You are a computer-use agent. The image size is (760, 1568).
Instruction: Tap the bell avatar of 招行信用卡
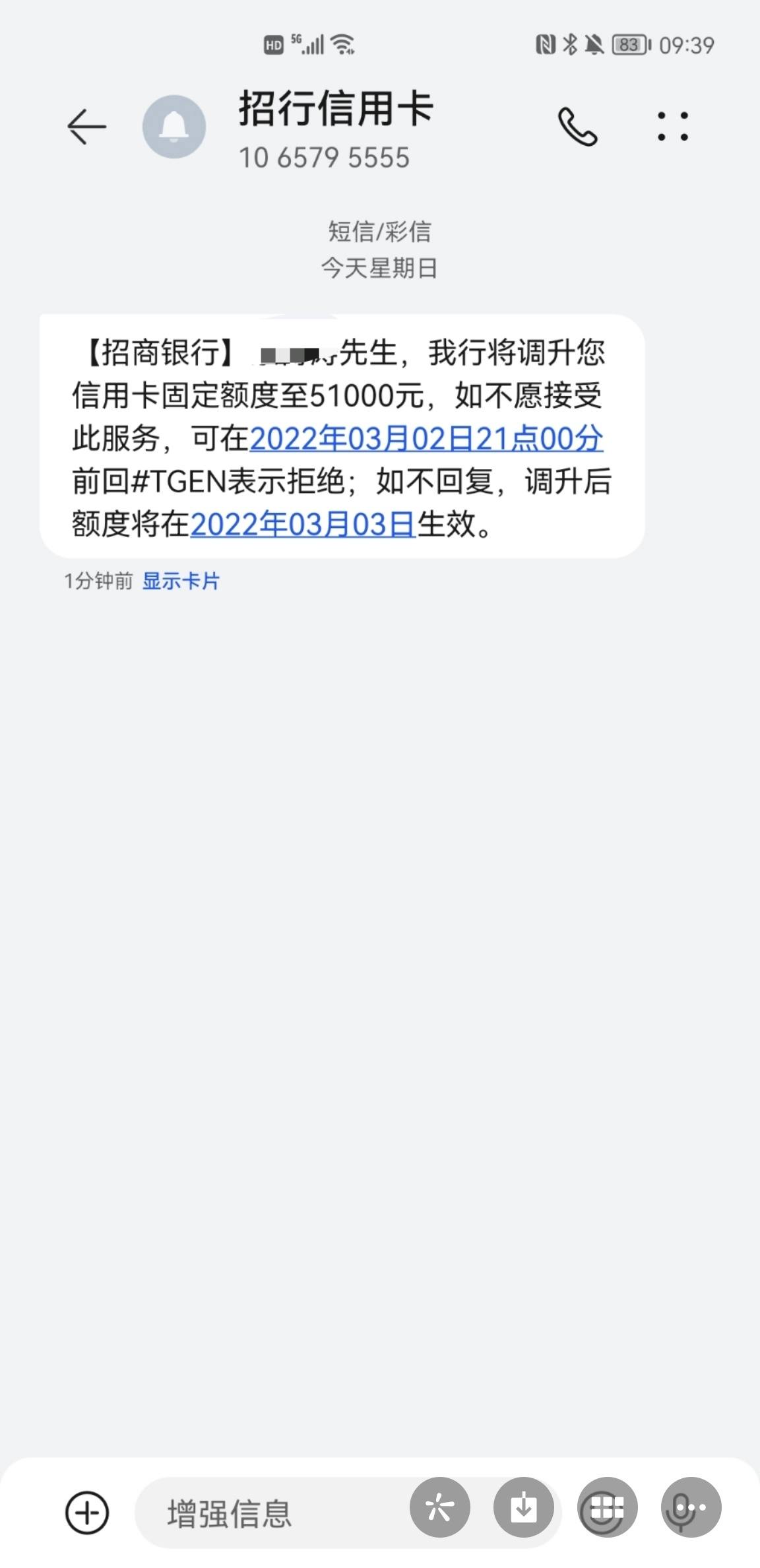point(174,126)
